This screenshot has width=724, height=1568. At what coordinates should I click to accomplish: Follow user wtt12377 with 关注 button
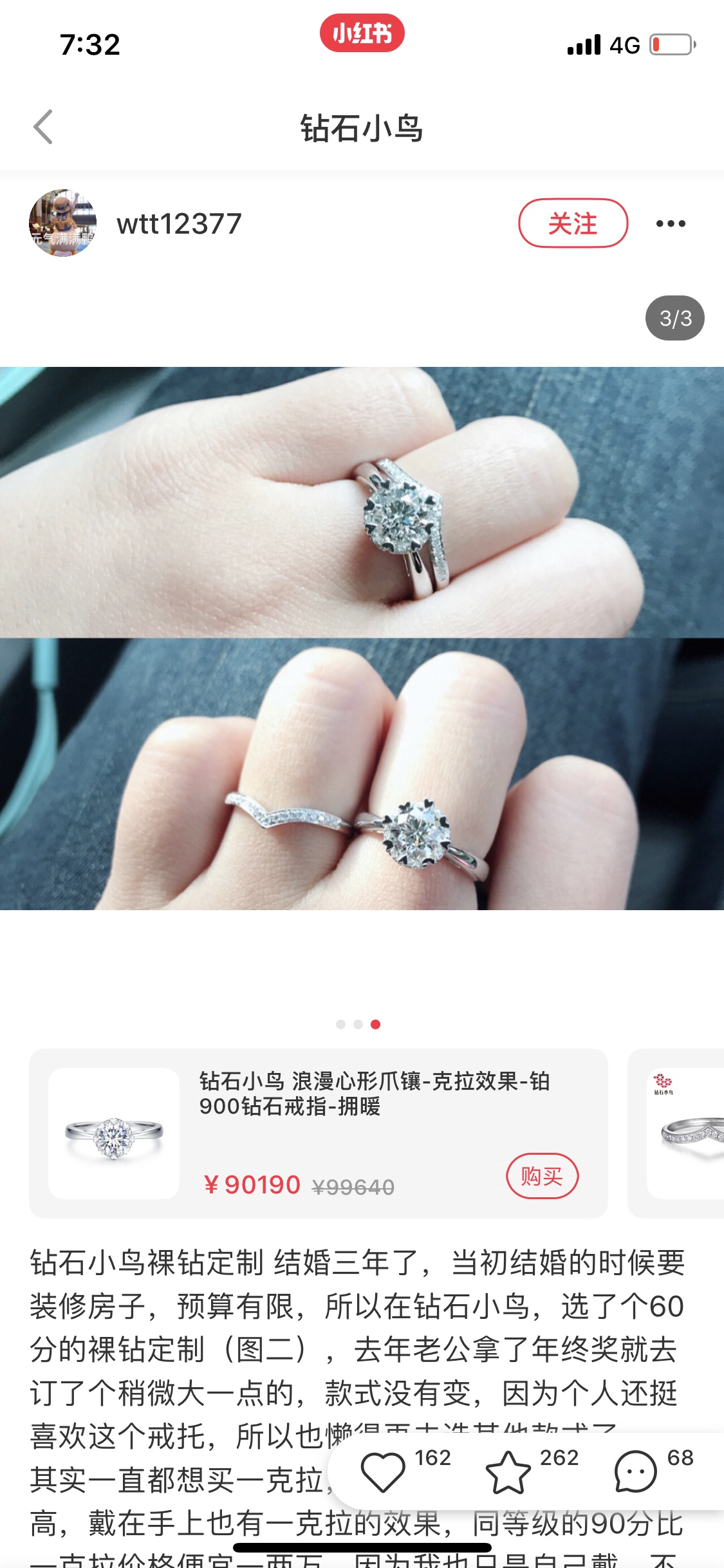pos(573,223)
